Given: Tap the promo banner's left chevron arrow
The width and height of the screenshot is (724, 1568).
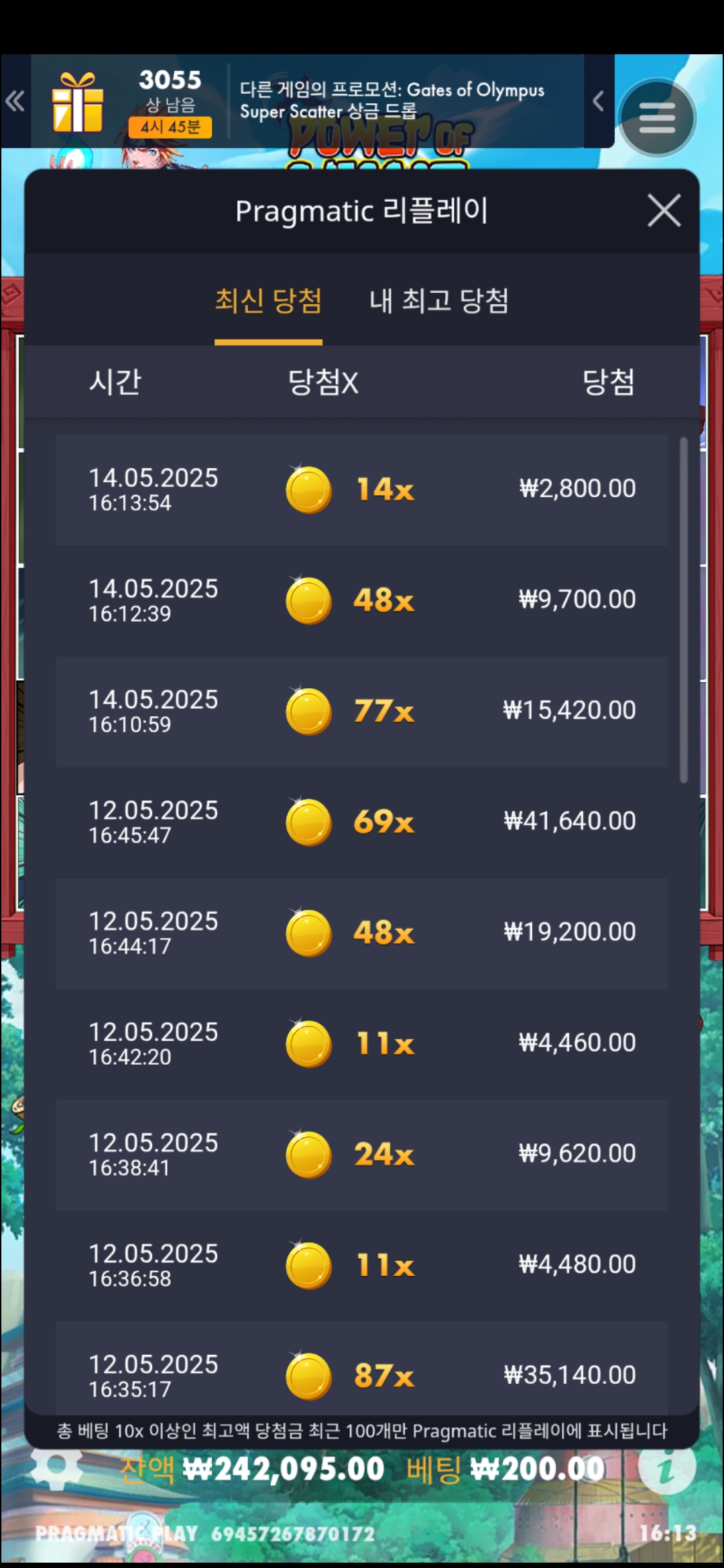Looking at the screenshot, I should (x=599, y=101).
